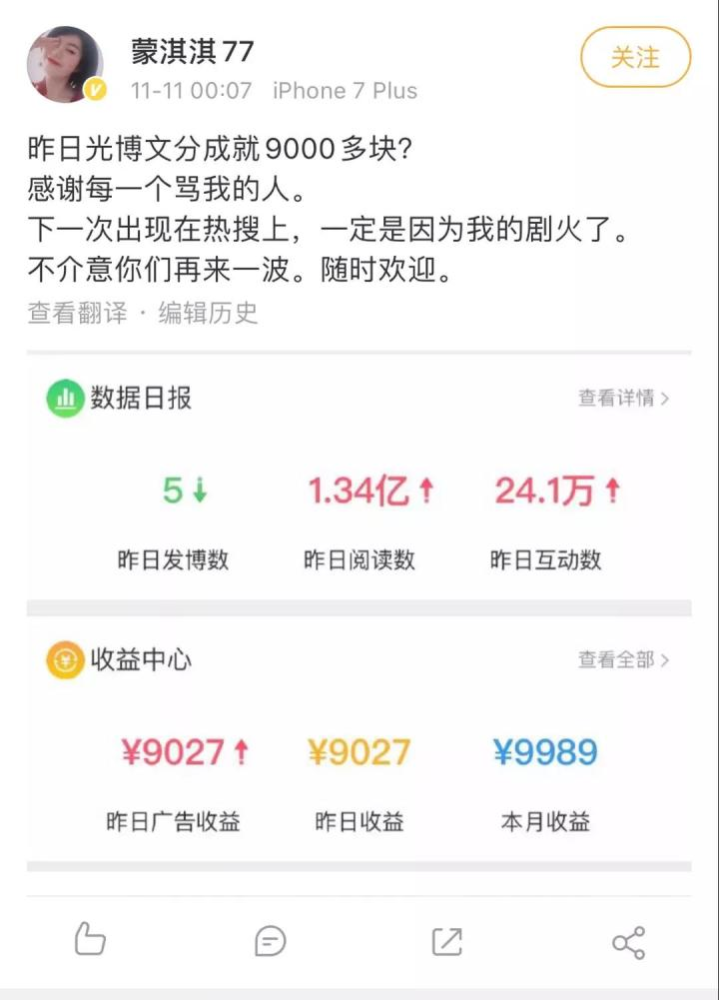Image resolution: width=719 pixels, height=1000 pixels.
Task: Open the 数据日报 image
Action: tap(358, 480)
